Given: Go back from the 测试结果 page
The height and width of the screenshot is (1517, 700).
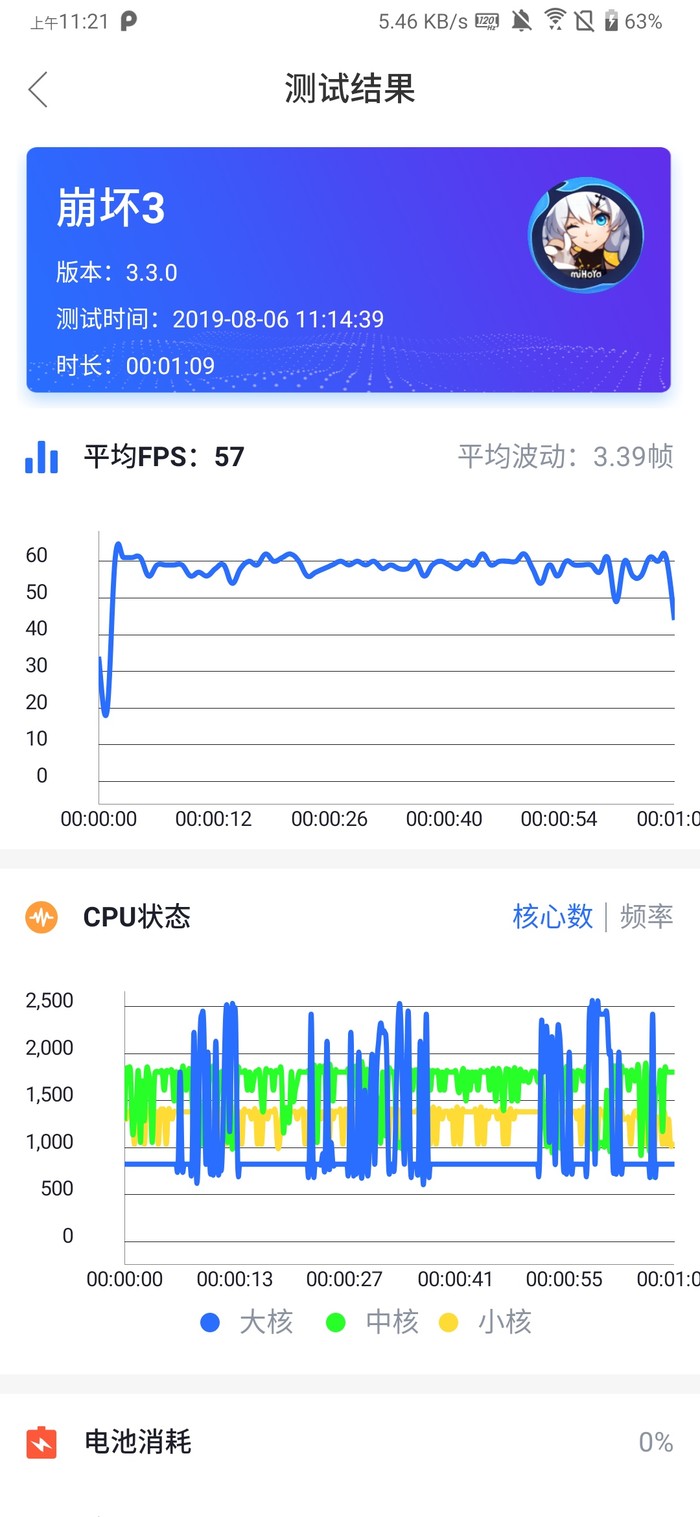Looking at the screenshot, I should click(x=38, y=89).
